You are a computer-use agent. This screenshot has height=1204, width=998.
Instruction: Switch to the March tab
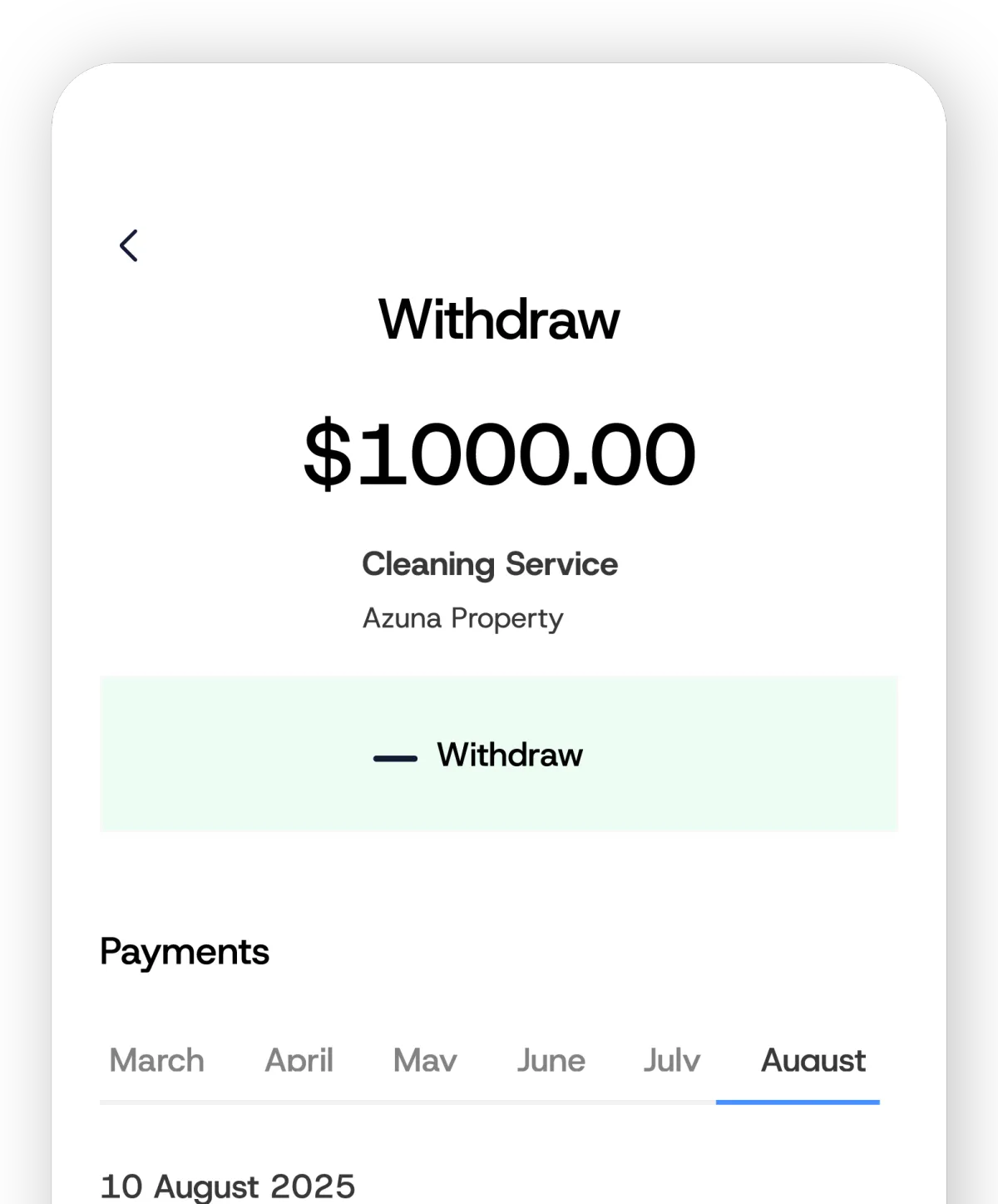point(156,1061)
